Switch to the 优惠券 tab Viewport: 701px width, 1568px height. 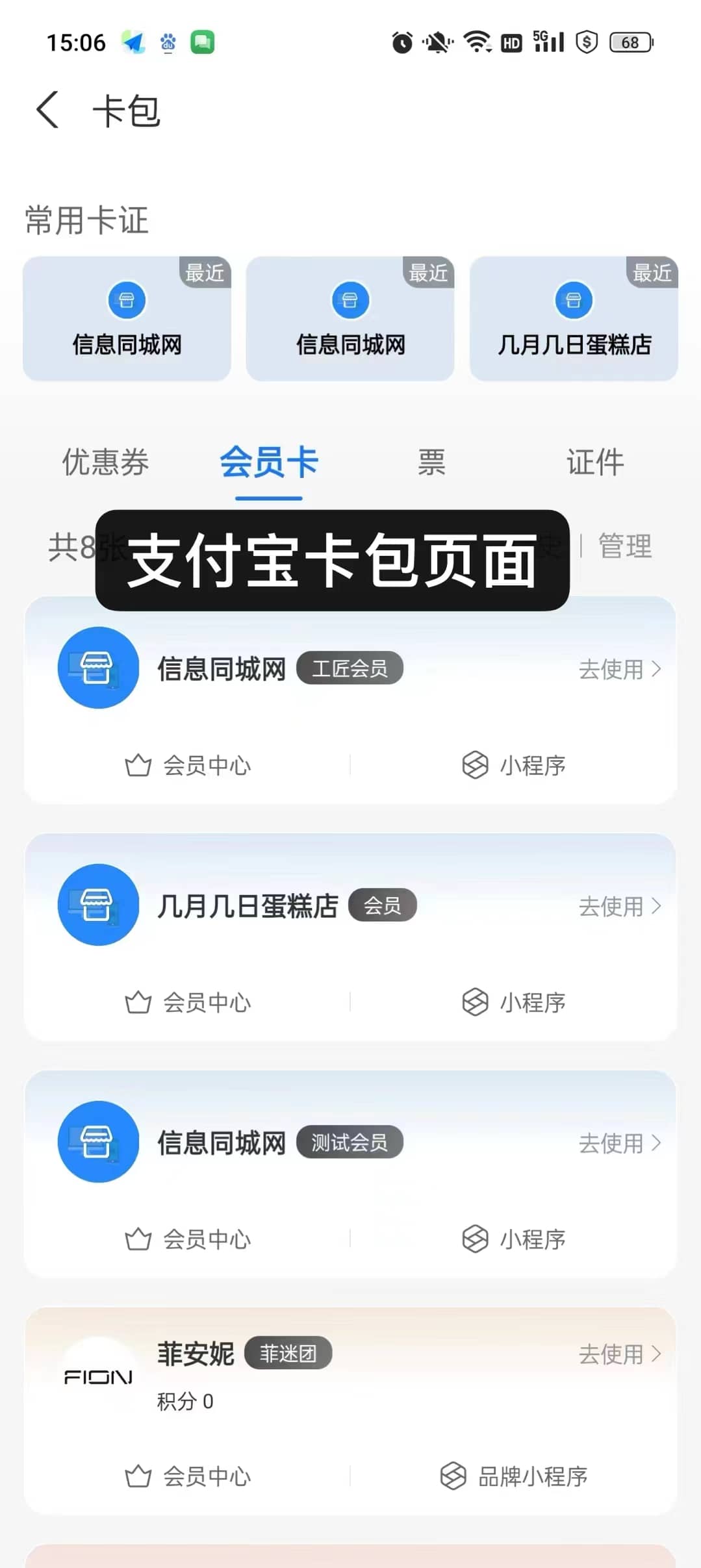105,462
